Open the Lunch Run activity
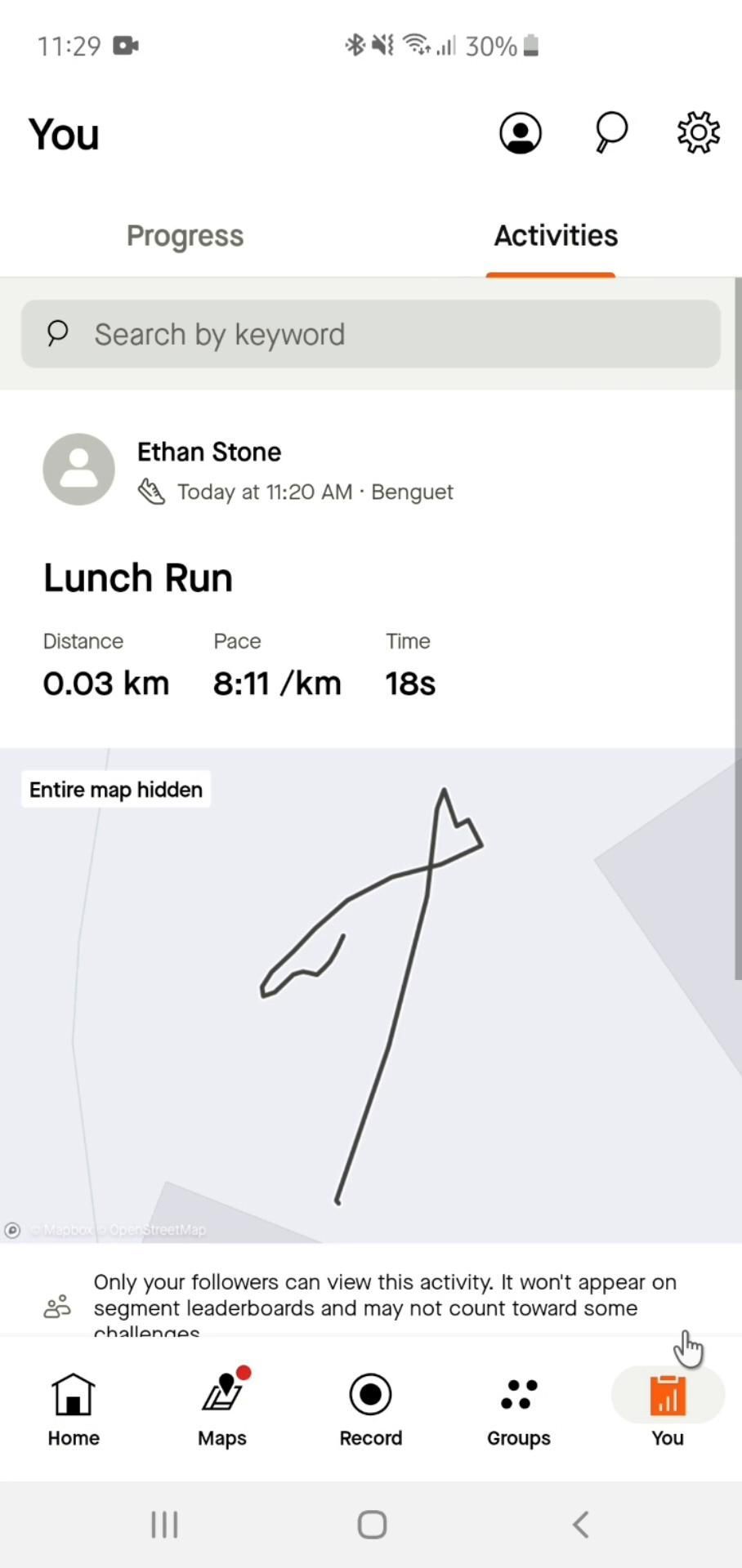Viewport: 742px width, 1568px height. (x=138, y=578)
